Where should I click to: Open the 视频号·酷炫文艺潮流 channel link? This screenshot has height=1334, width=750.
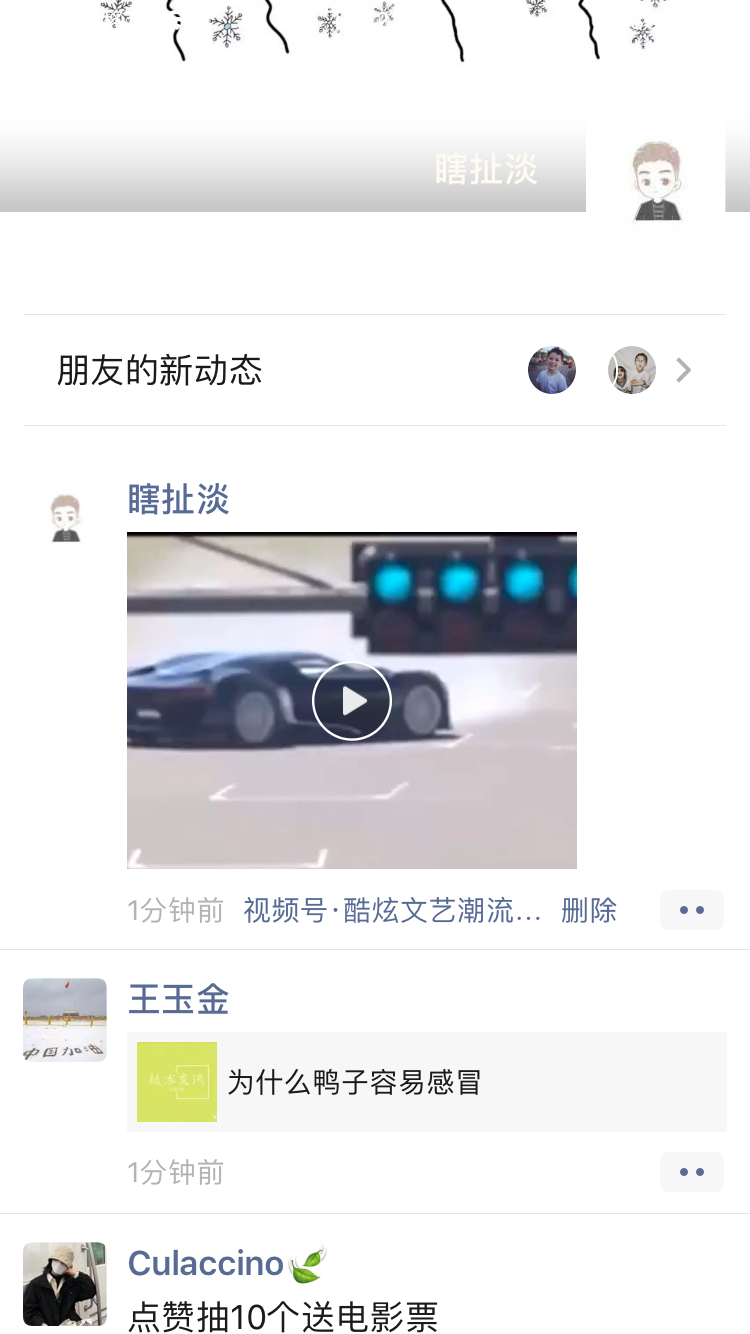coord(392,911)
